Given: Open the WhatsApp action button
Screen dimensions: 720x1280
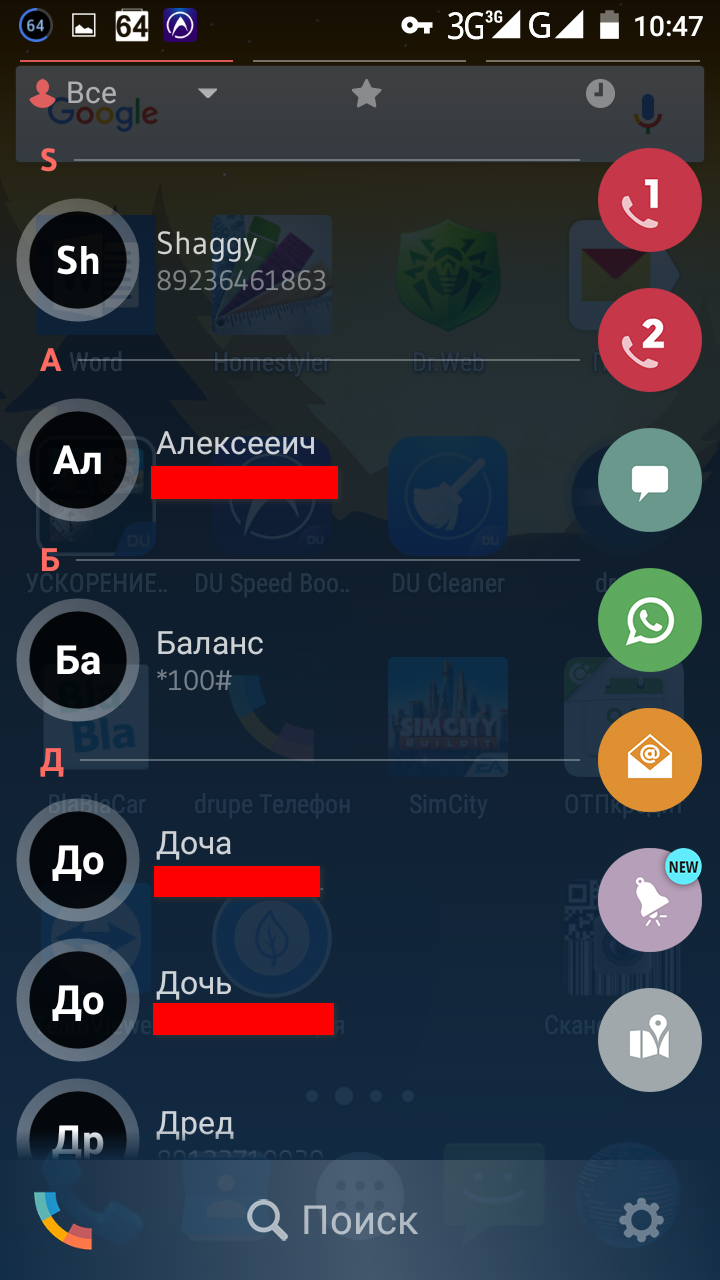Looking at the screenshot, I should click(650, 620).
